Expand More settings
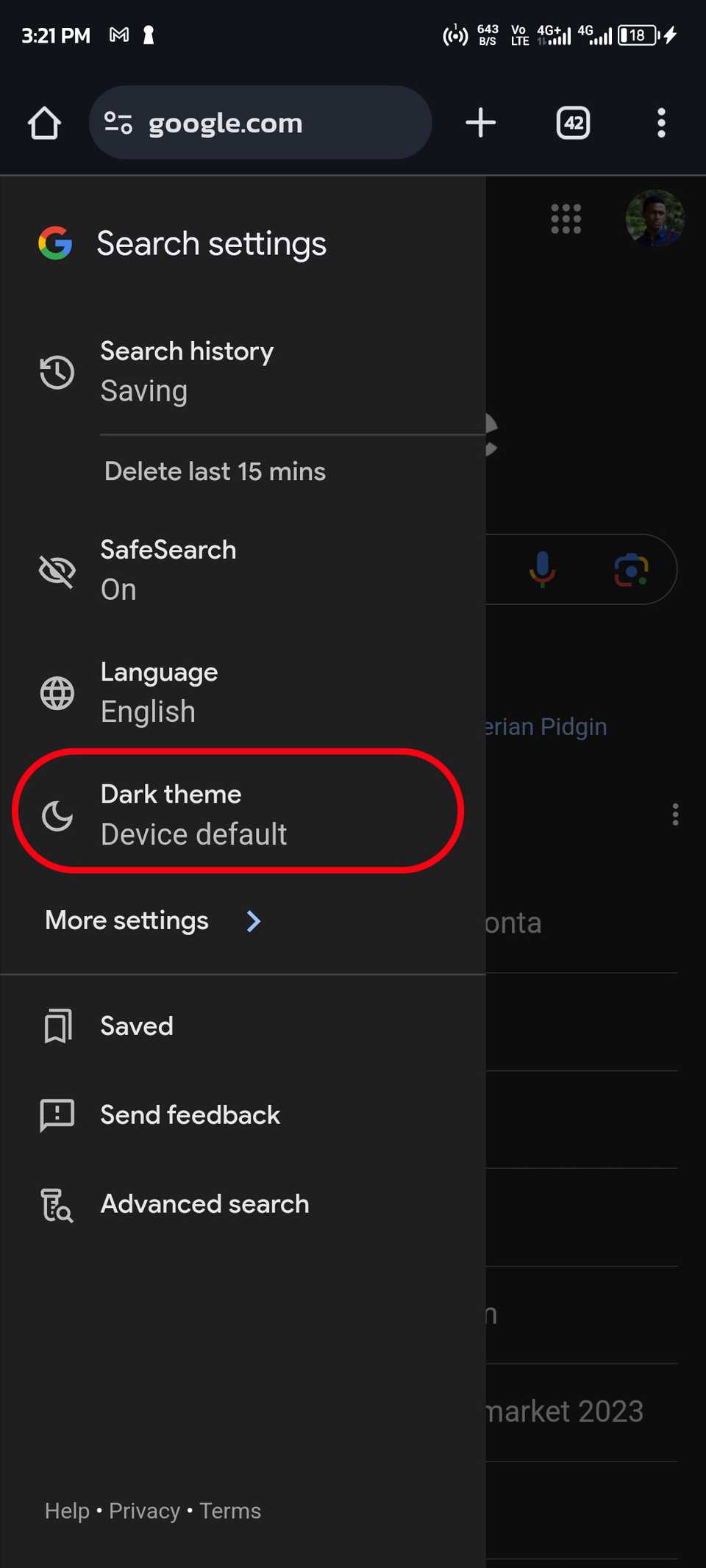Viewport: 706px width, 1568px height. tap(153, 920)
